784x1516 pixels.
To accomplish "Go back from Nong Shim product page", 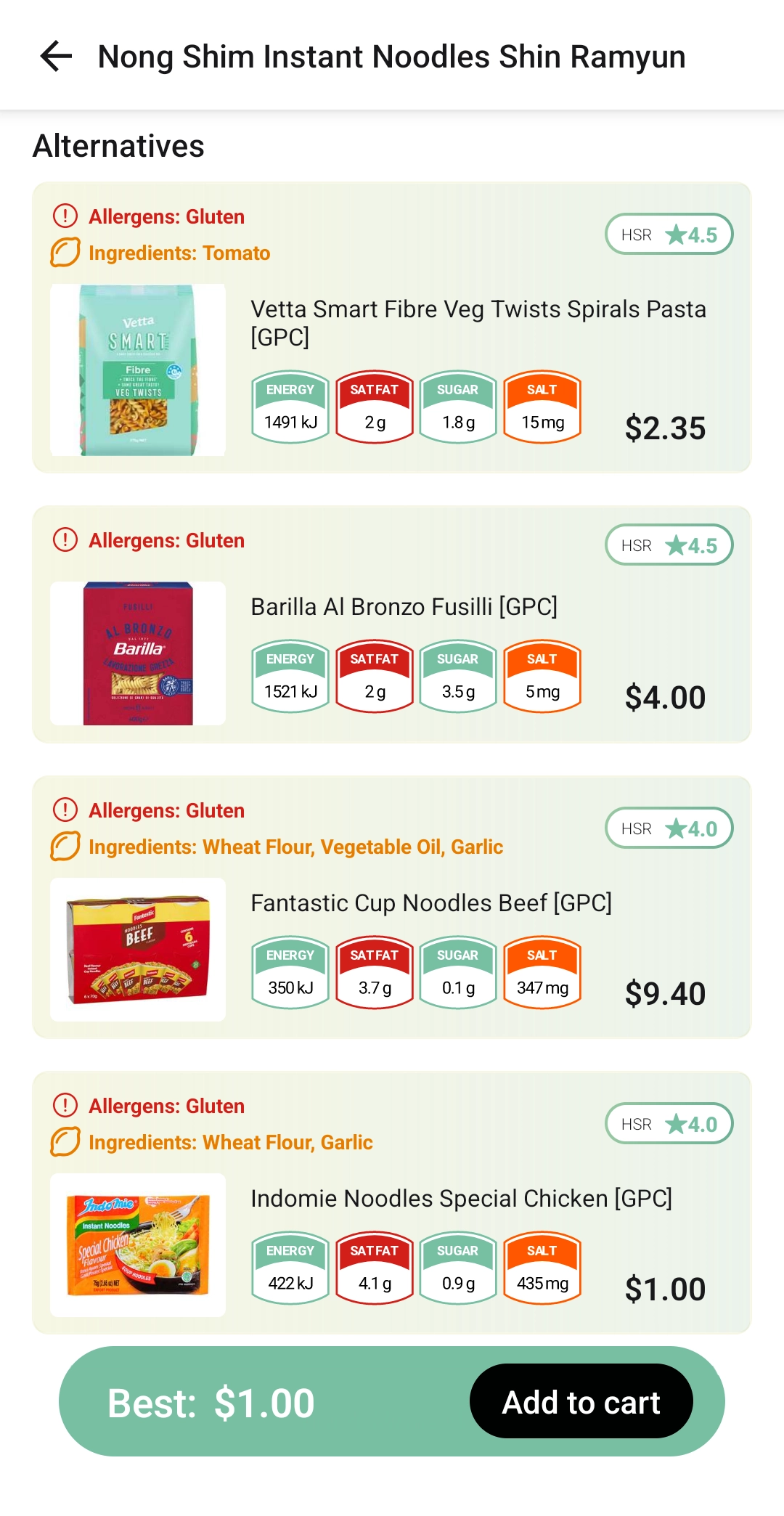I will [56, 57].
